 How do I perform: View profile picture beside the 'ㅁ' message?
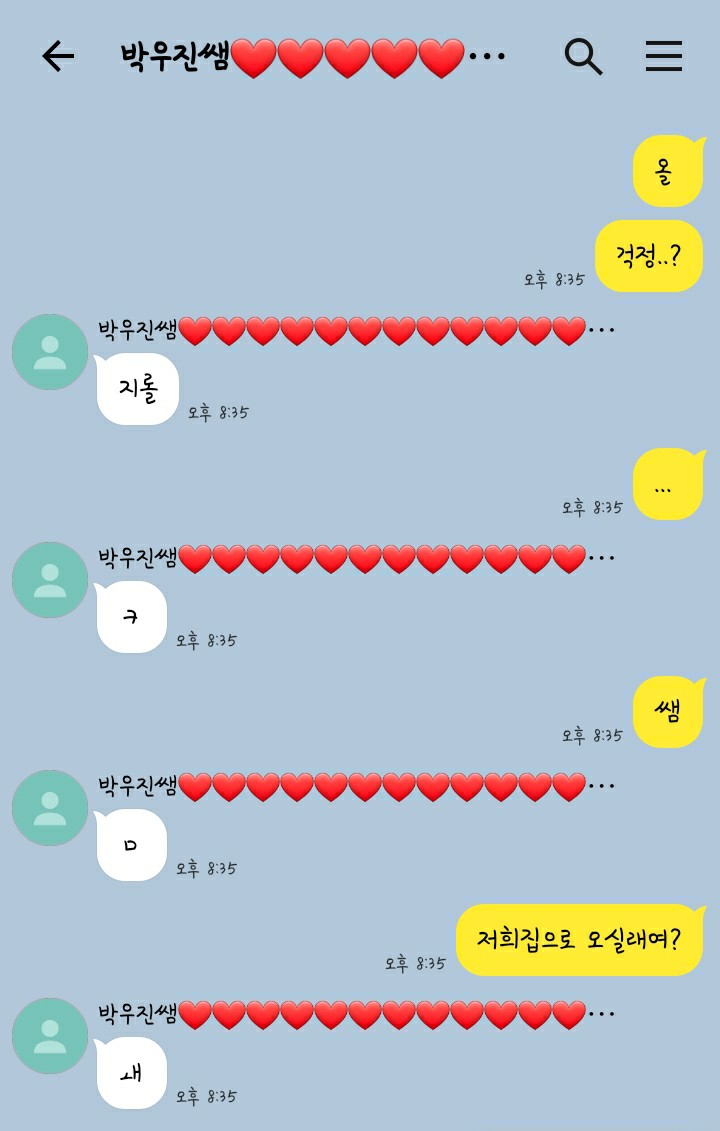coord(50,808)
